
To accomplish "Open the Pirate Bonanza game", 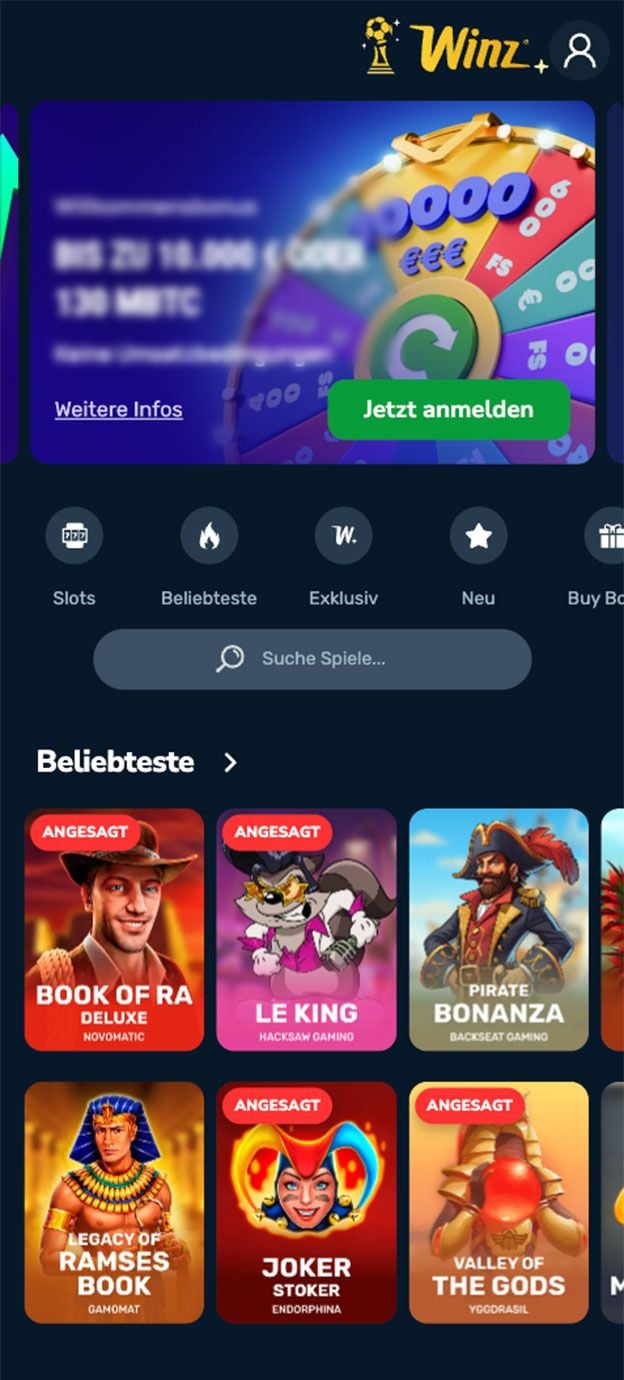I will 499,930.
